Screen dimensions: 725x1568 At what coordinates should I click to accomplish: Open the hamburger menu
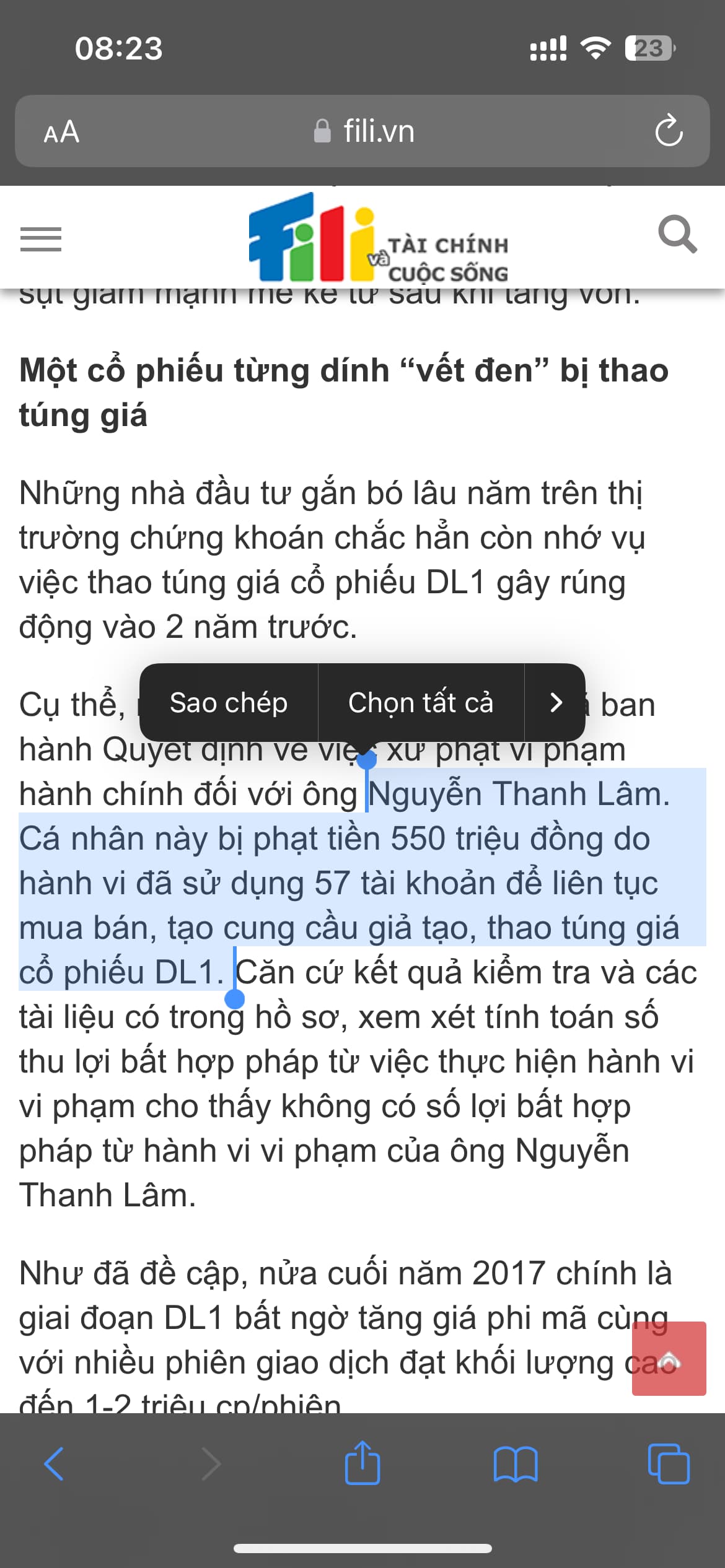click(41, 239)
